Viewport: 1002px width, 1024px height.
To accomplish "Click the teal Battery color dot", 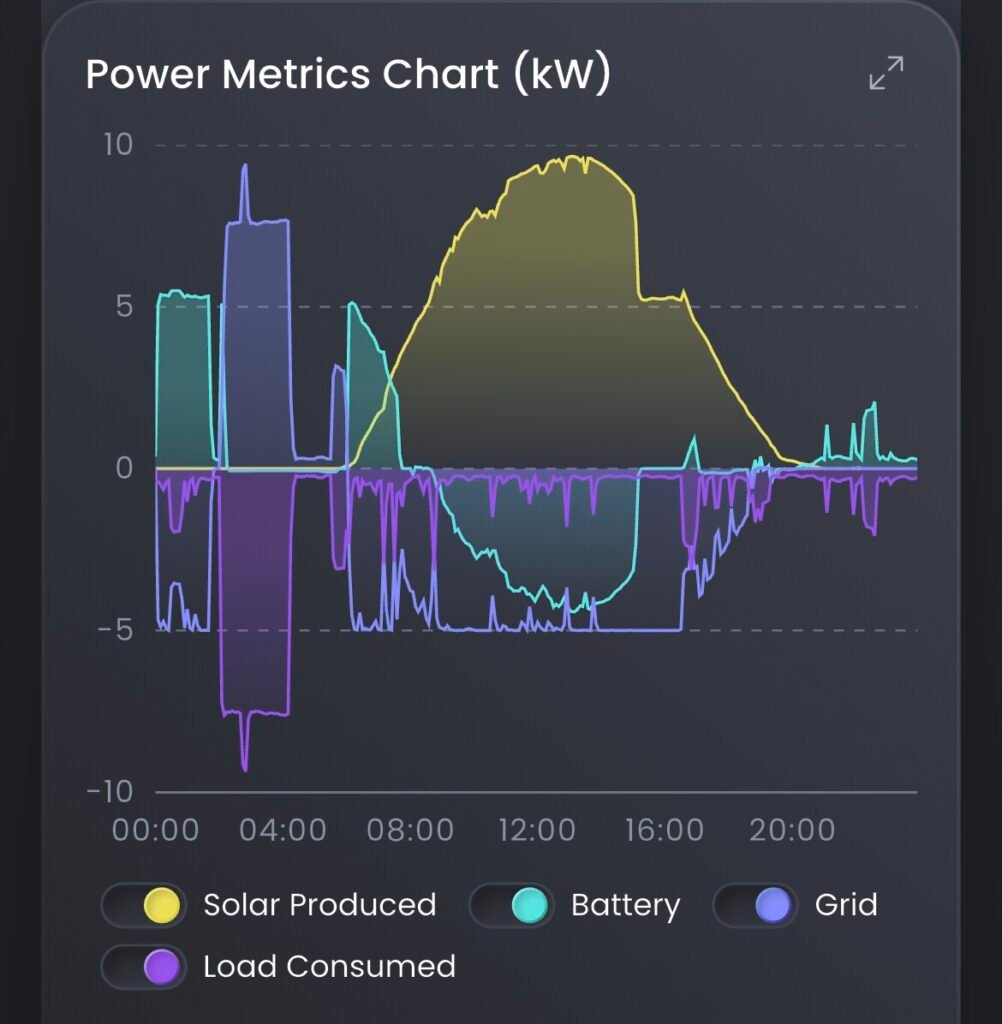I will pos(530,905).
